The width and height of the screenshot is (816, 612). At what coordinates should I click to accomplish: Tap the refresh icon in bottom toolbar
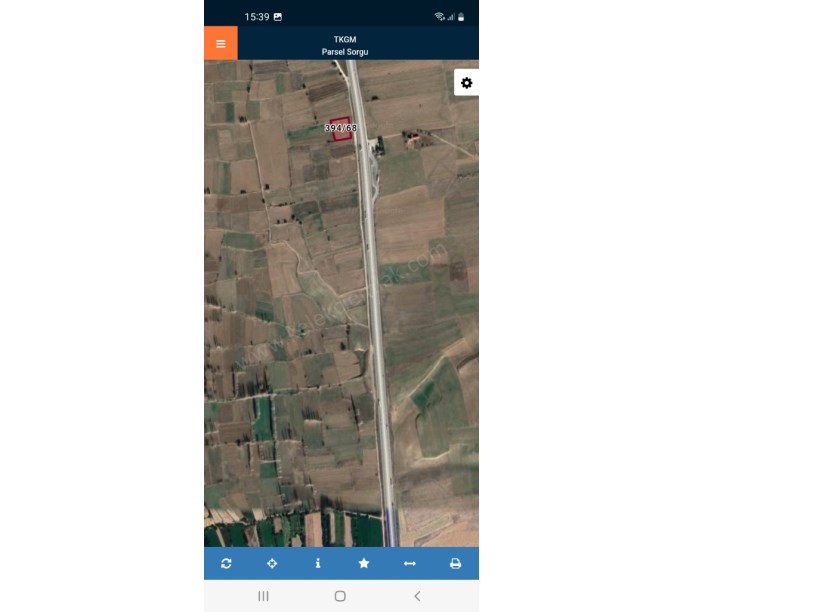coord(226,564)
